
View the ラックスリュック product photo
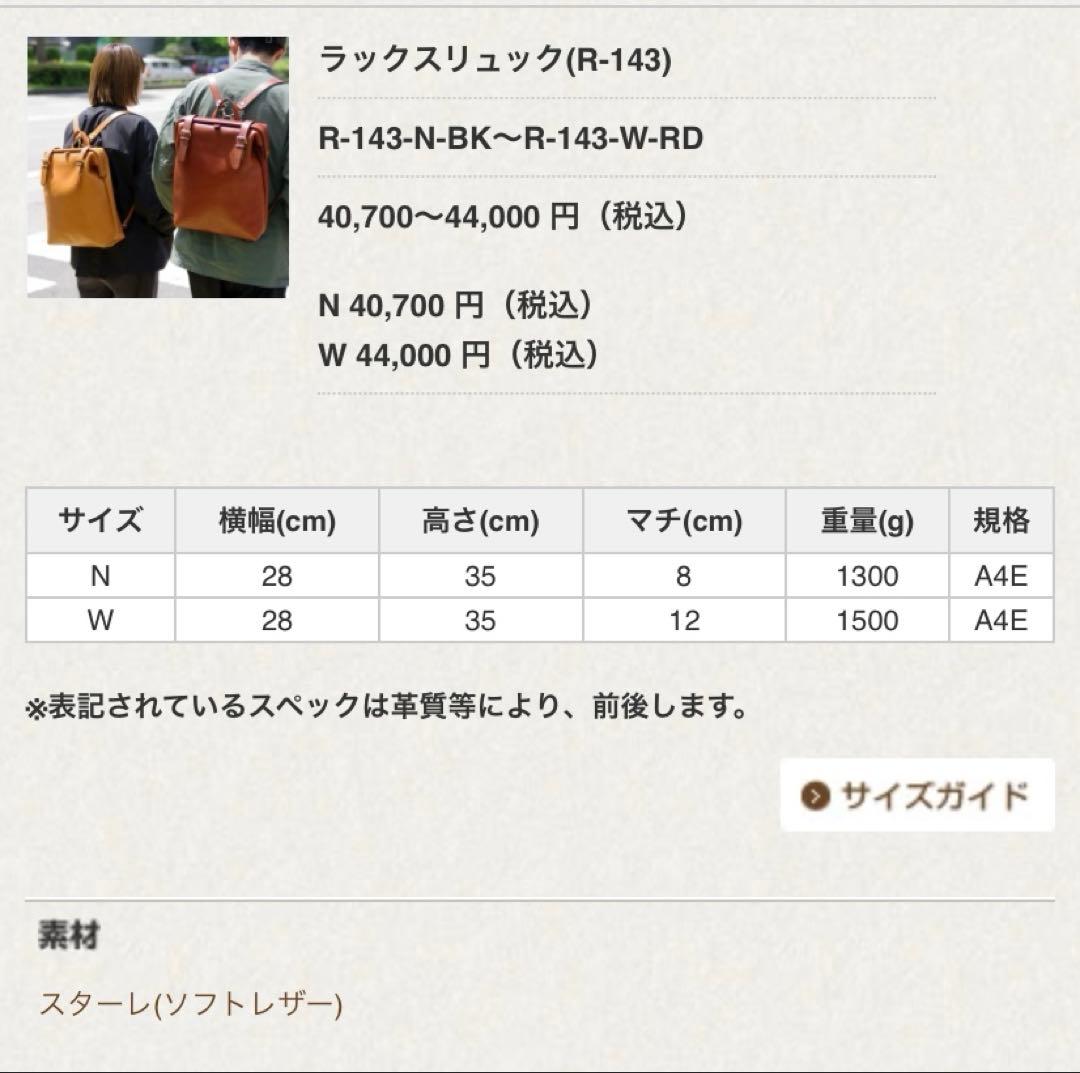[x=158, y=167]
